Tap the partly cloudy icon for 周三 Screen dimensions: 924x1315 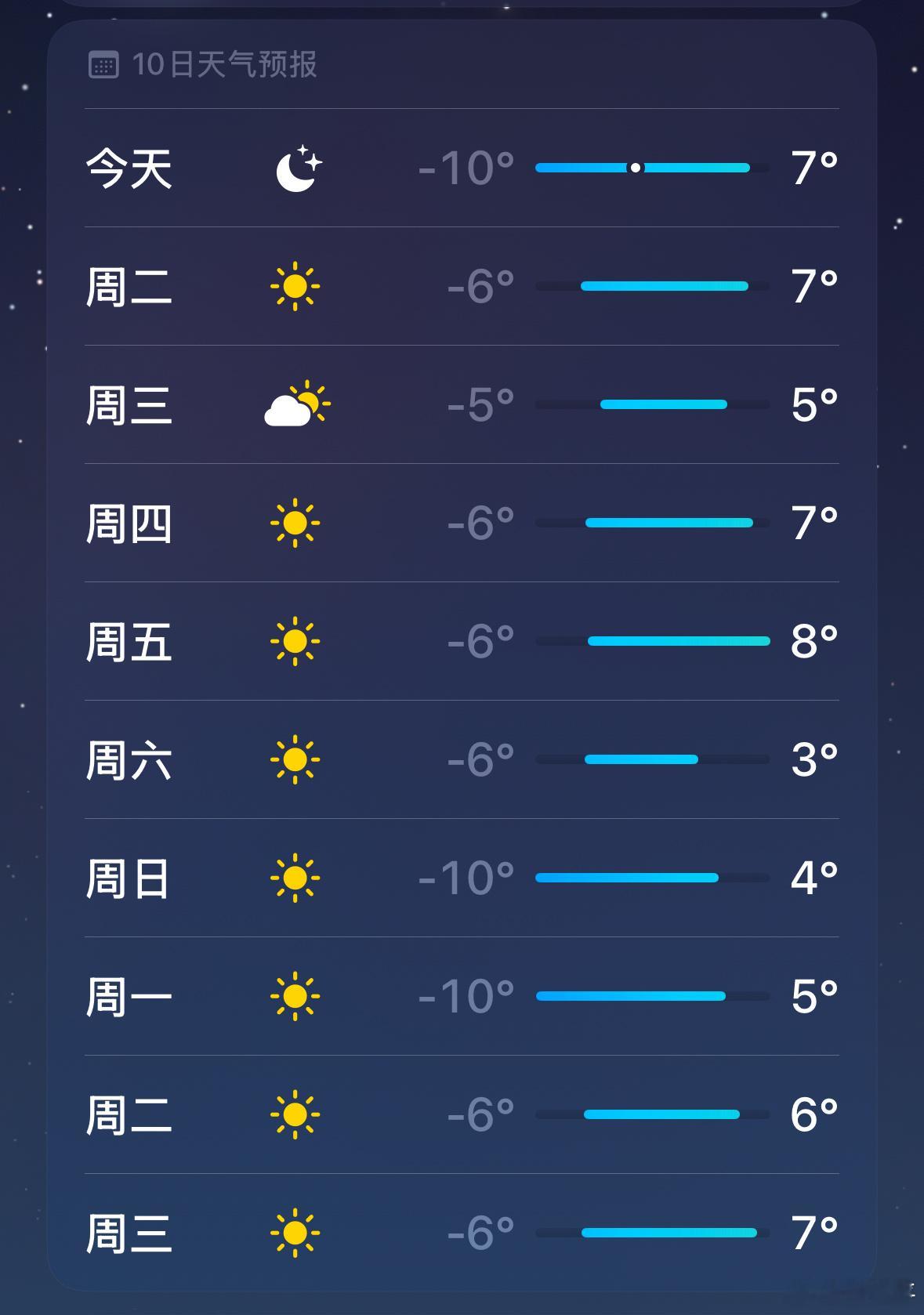[x=298, y=404]
